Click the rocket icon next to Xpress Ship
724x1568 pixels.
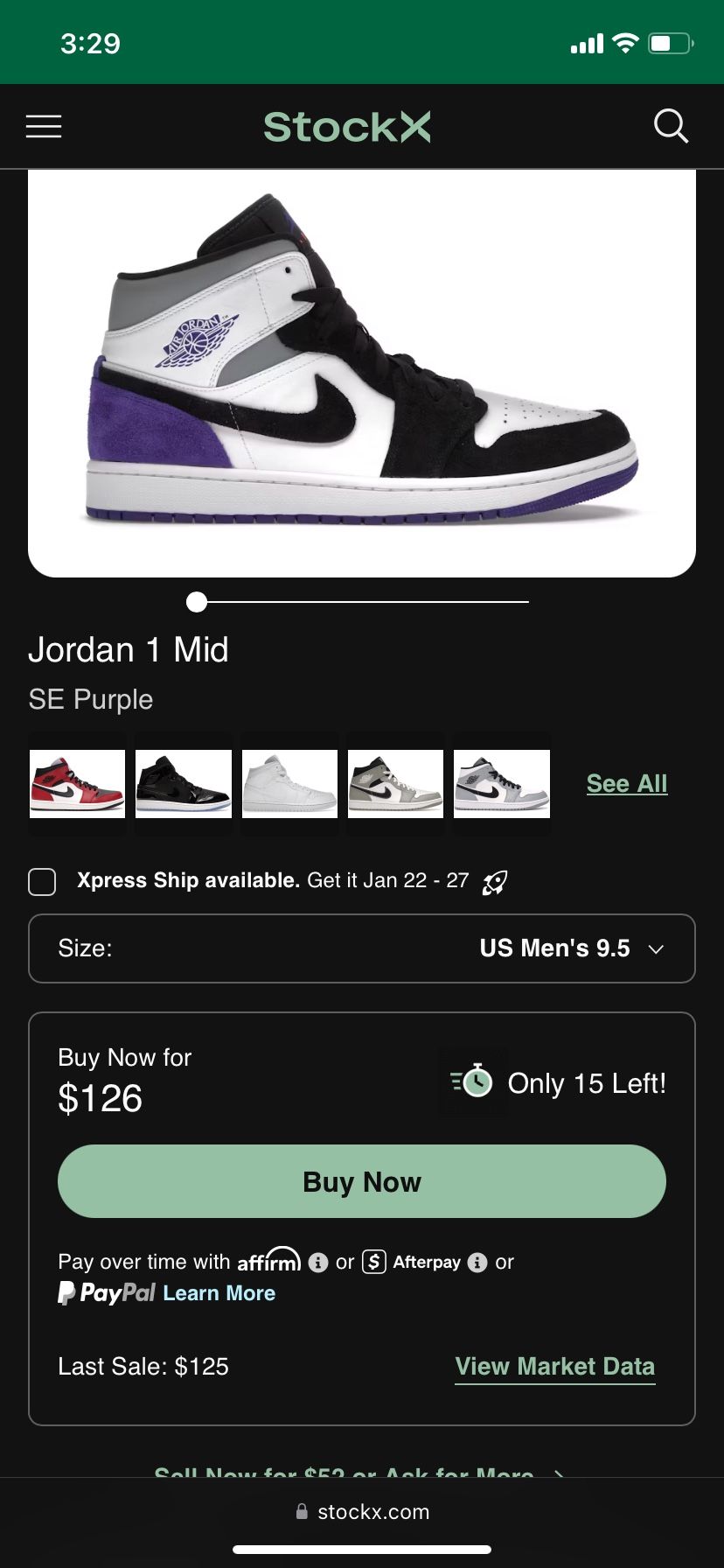click(x=496, y=882)
